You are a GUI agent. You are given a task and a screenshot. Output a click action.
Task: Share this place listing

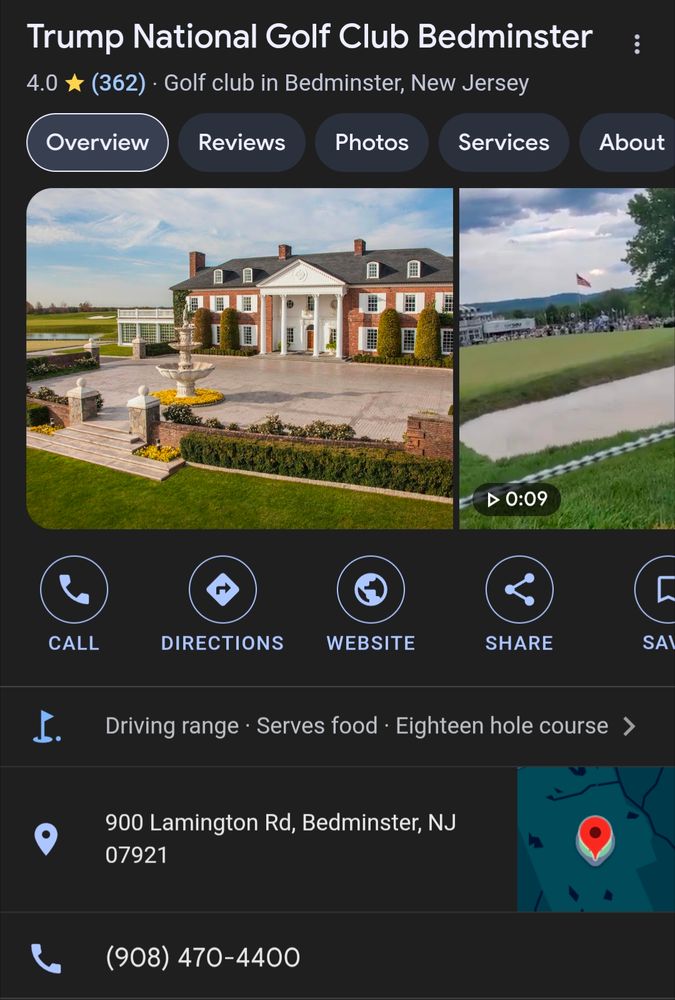[519, 605]
